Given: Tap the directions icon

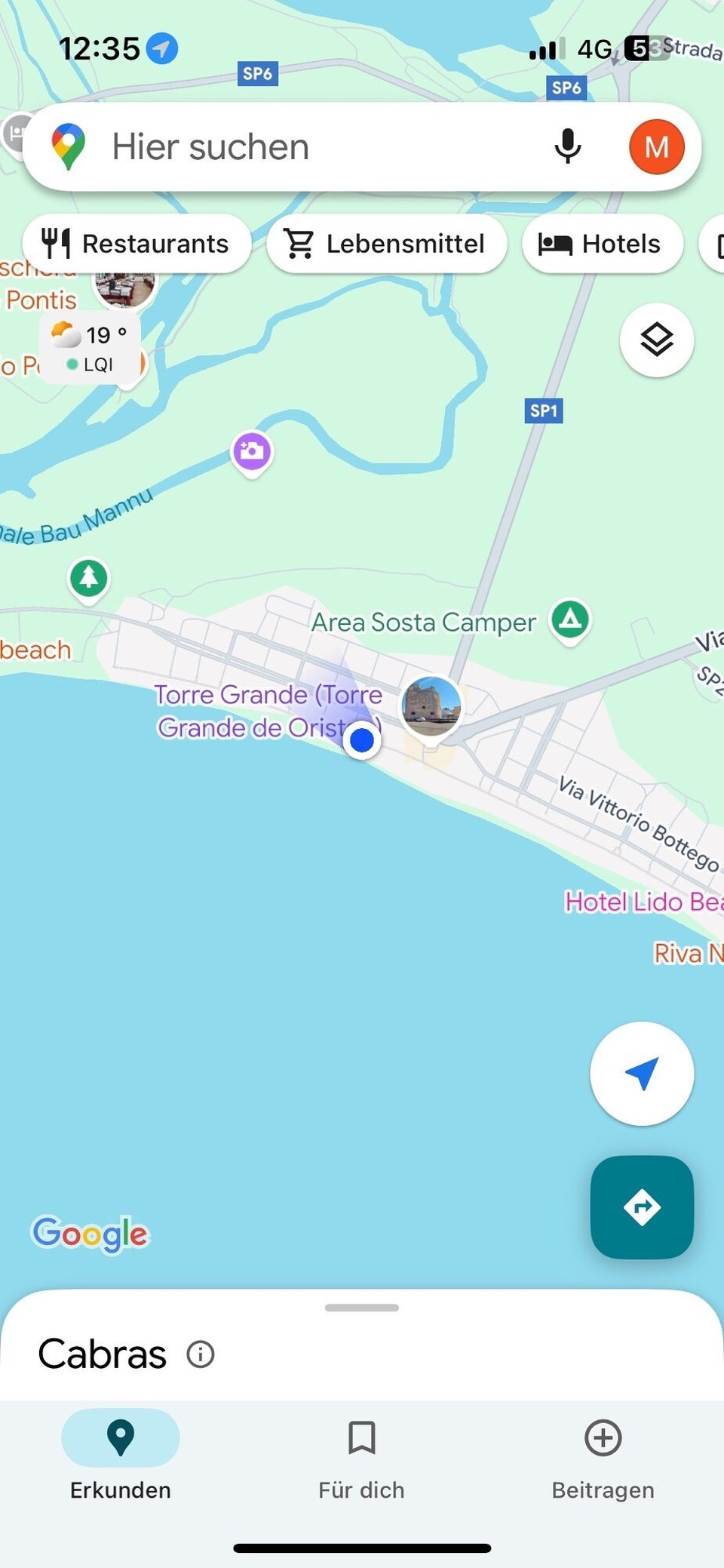Looking at the screenshot, I should pyautogui.click(x=641, y=1208).
